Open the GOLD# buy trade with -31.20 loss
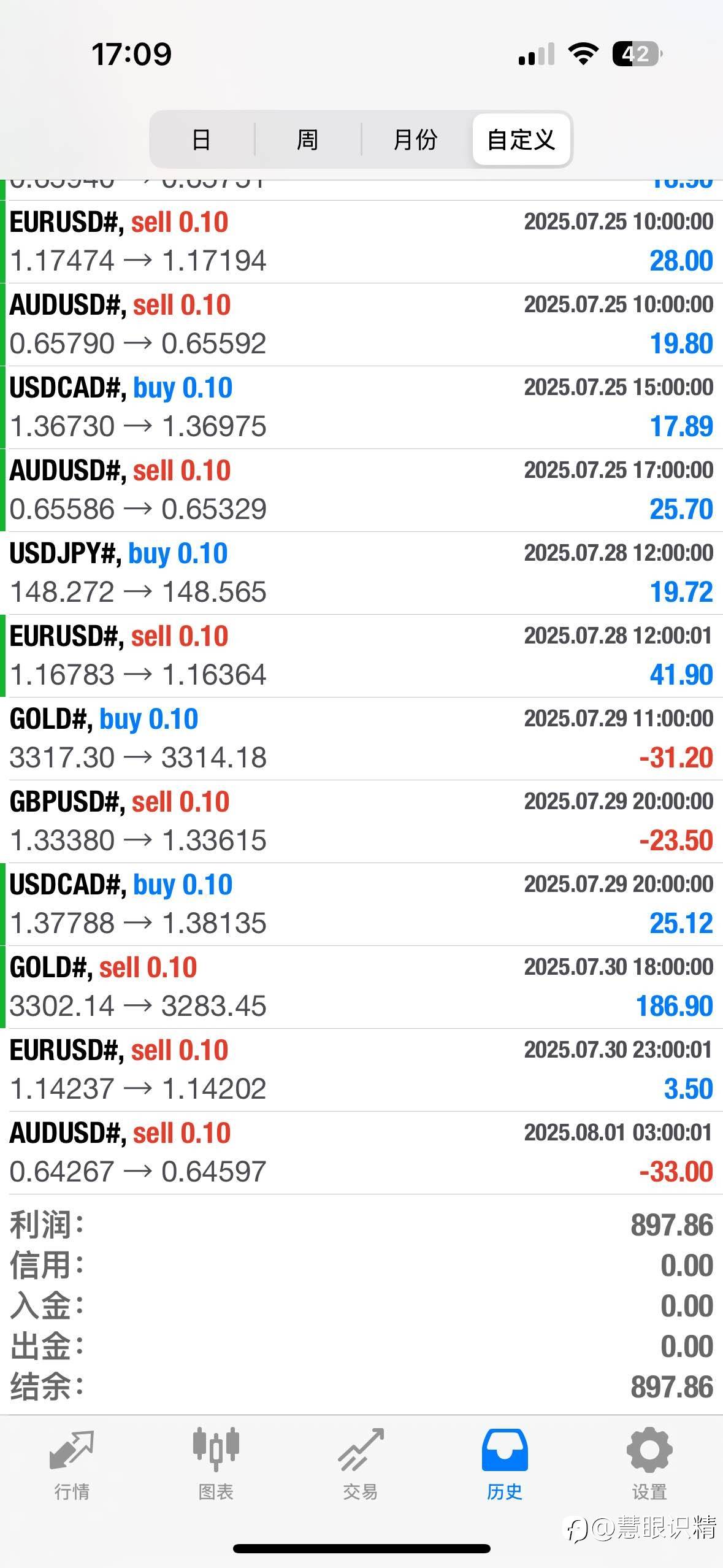723x1568 pixels. point(361,739)
